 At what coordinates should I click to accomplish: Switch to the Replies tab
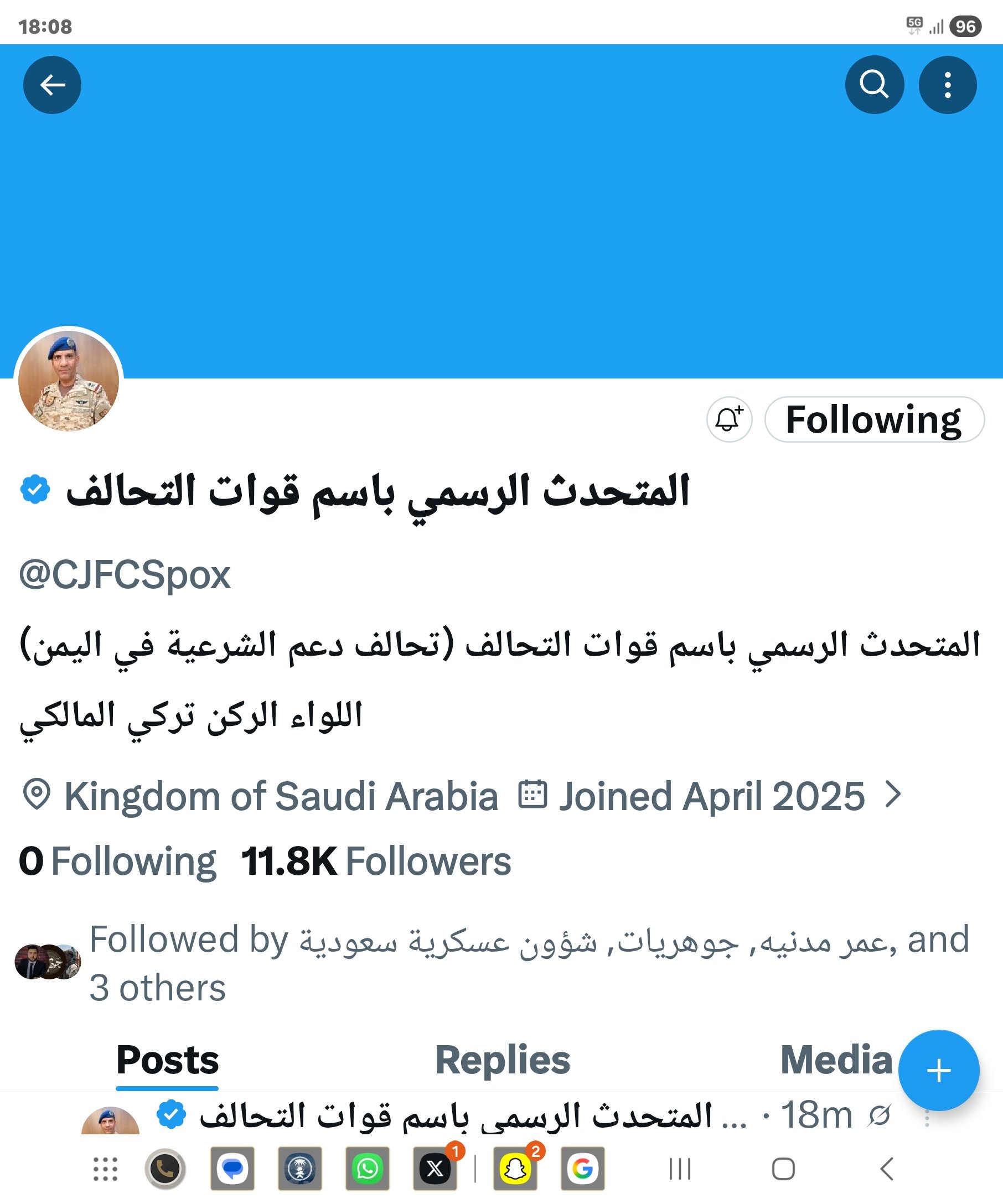(x=503, y=1060)
